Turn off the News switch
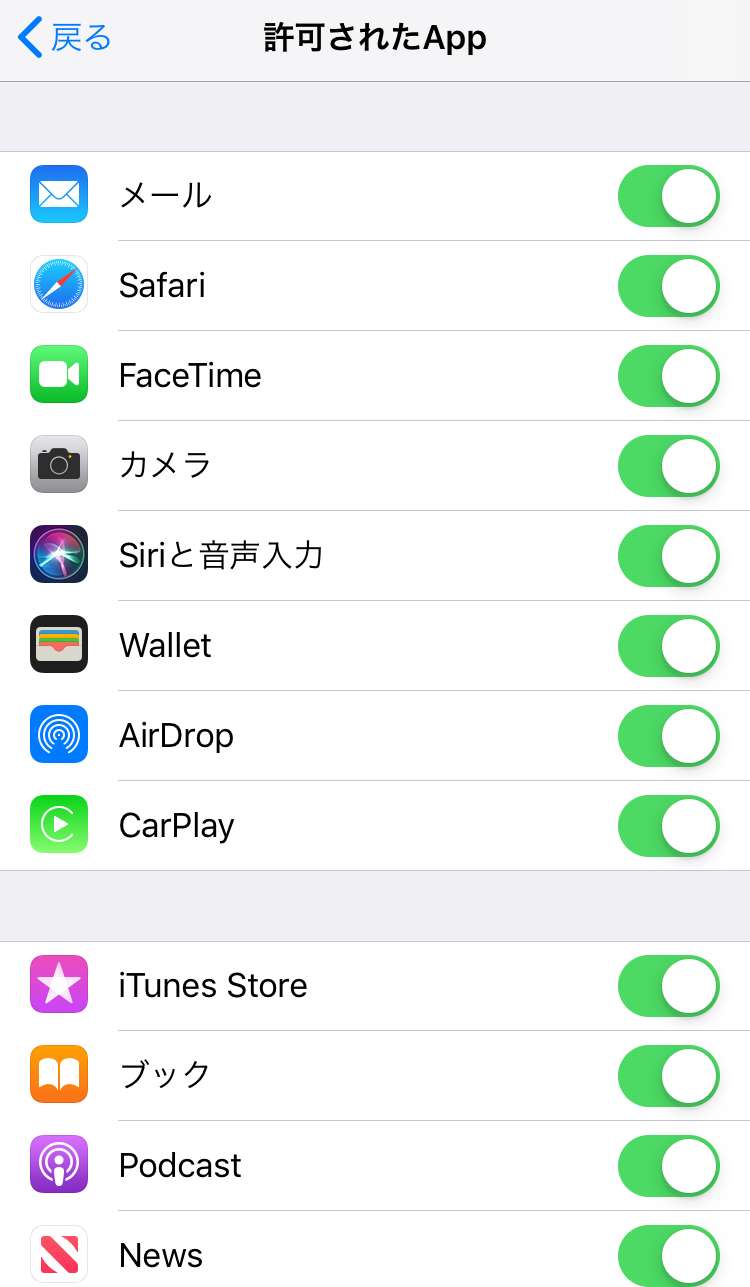 pyautogui.click(x=668, y=1256)
